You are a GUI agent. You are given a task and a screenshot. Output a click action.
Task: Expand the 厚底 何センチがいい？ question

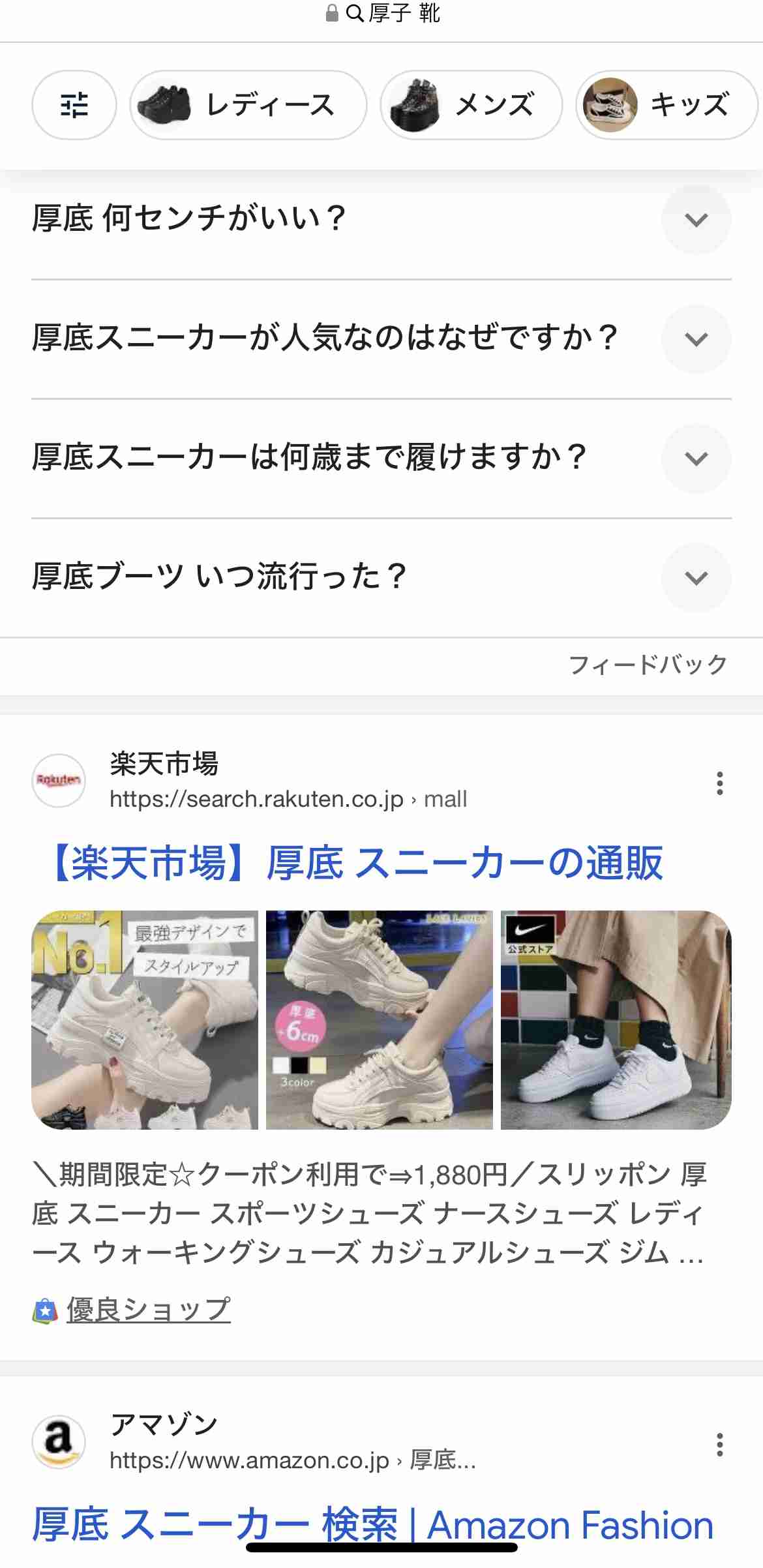[x=696, y=220]
